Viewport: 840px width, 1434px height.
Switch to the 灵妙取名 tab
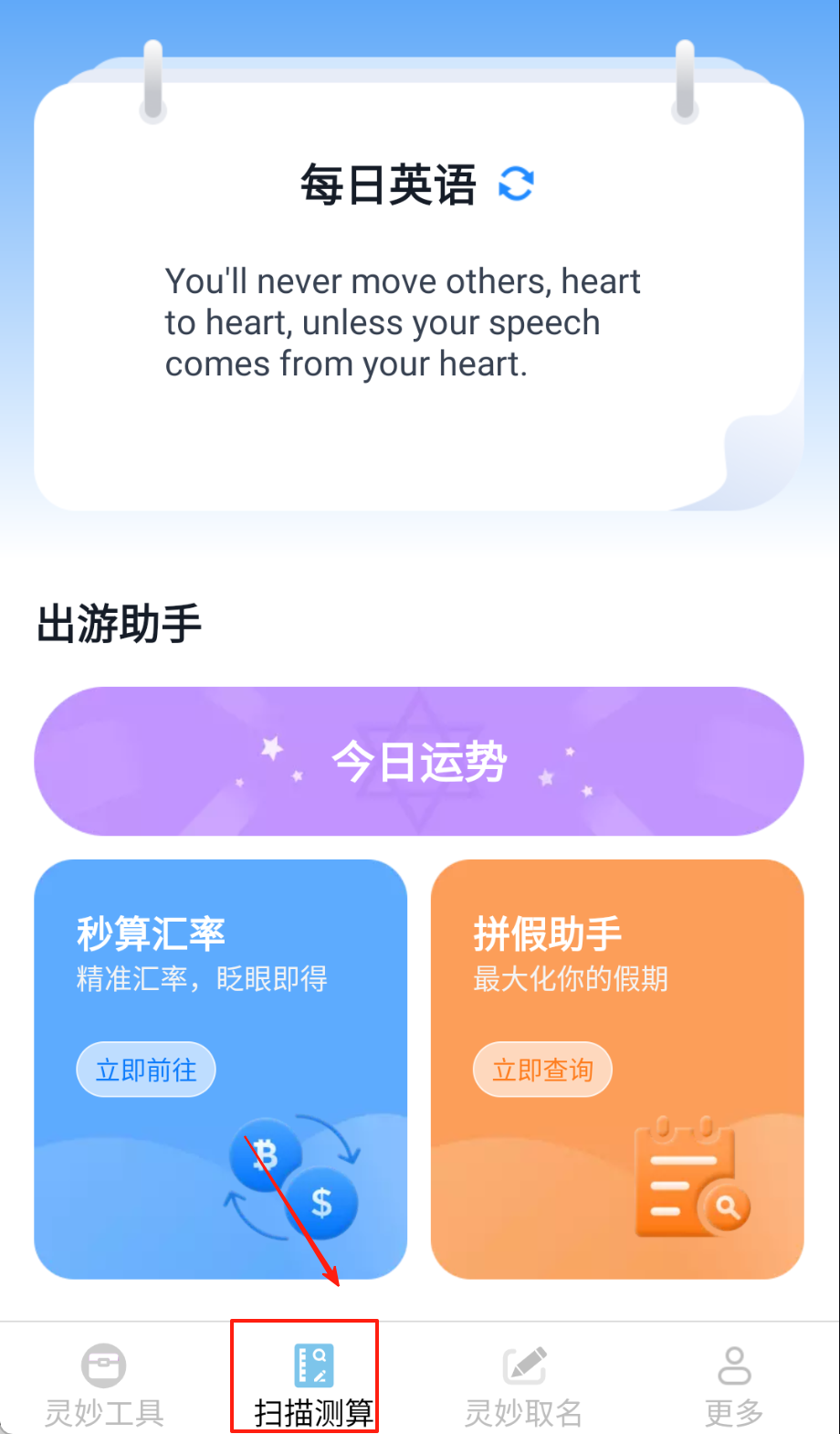[x=524, y=1384]
